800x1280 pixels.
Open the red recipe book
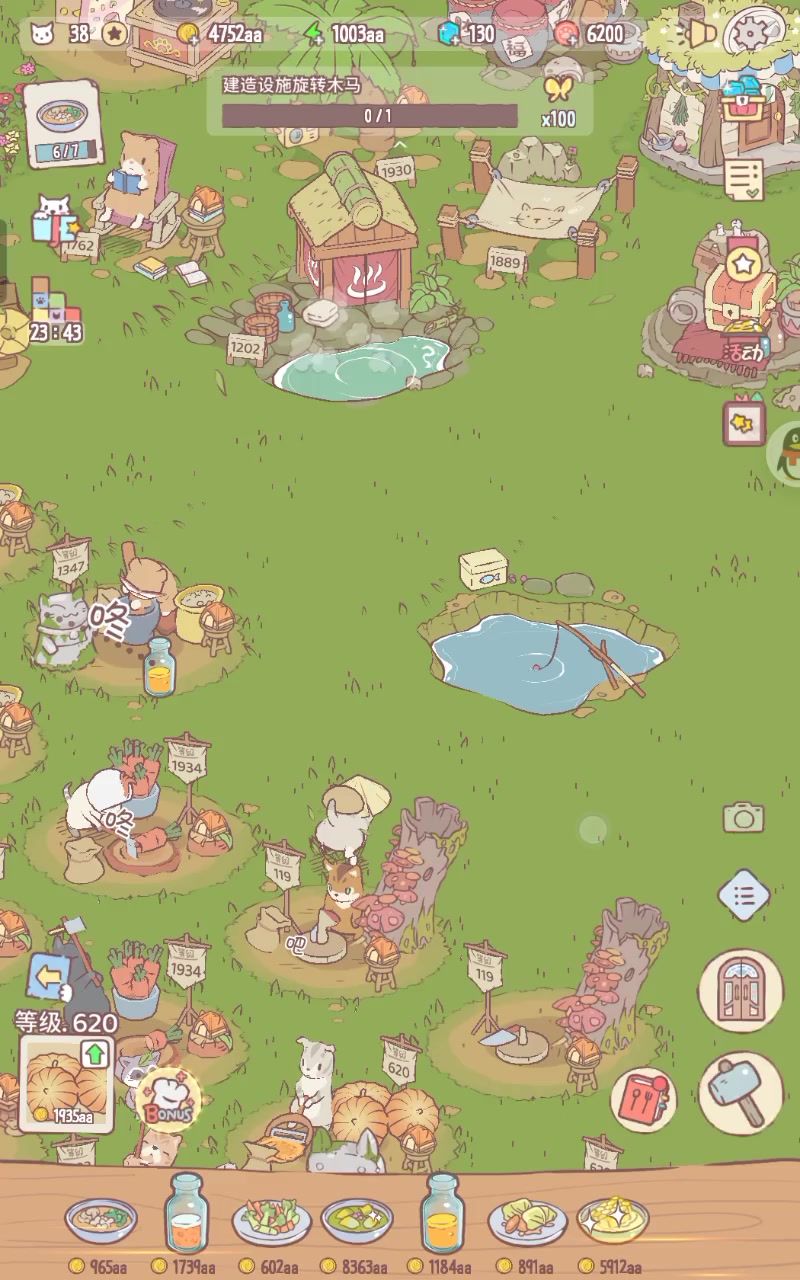[644, 1099]
